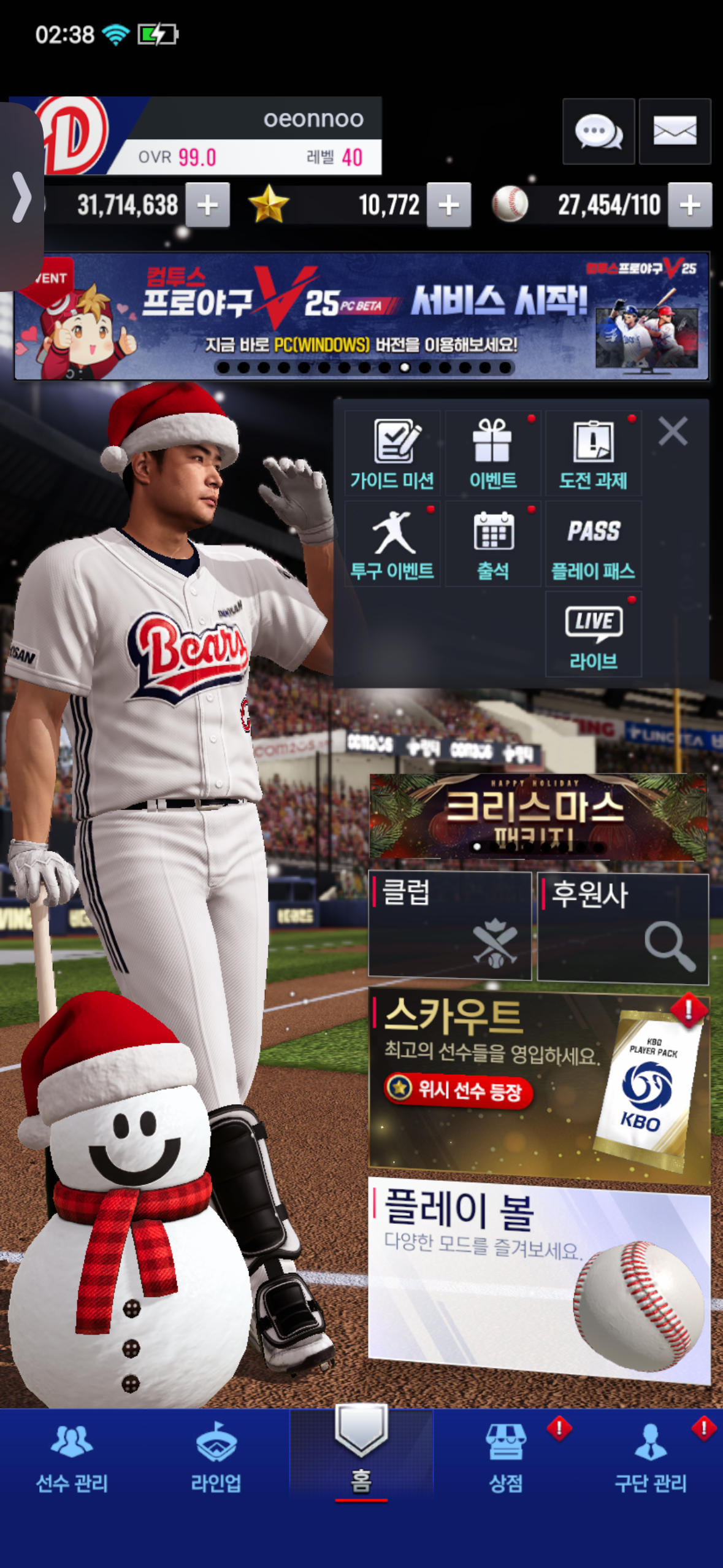
Task: Open the mailbox envelope icon
Action: click(x=675, y=131)
